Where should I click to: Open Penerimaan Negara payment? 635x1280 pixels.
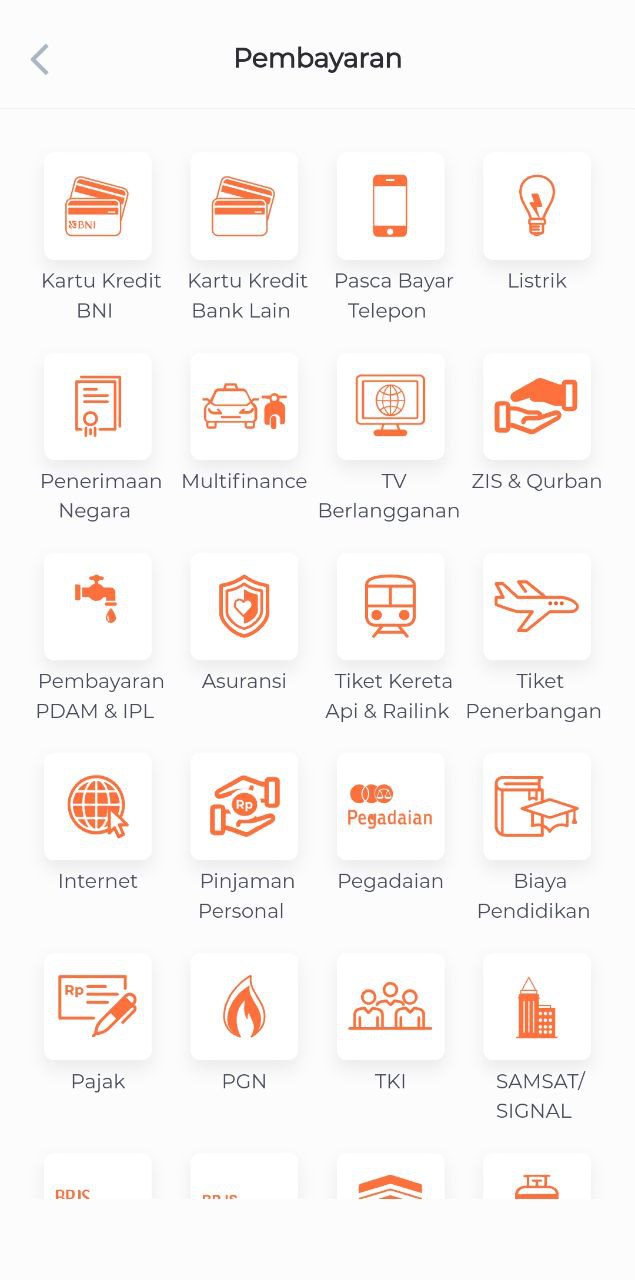coord(98,406)
